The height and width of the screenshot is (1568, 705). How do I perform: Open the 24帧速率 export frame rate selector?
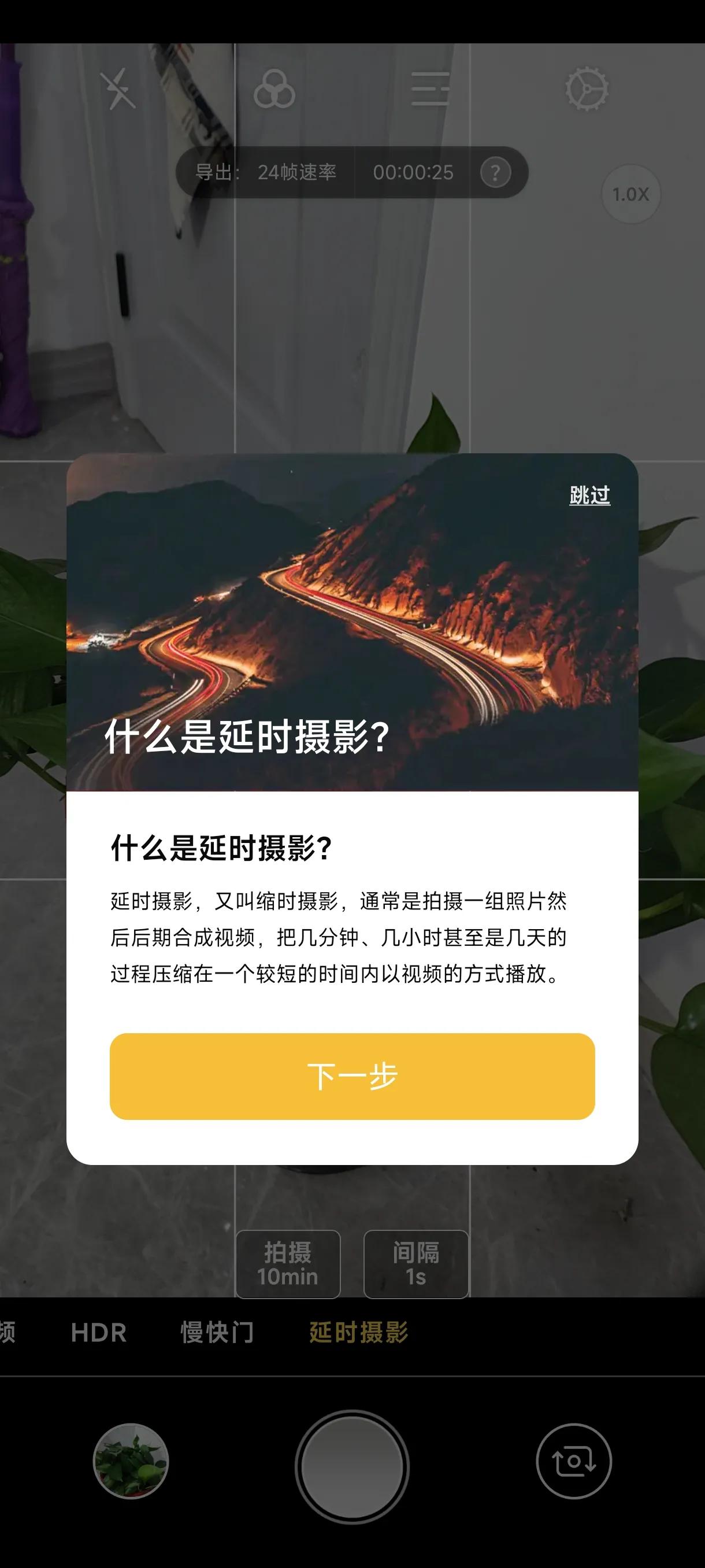point(299,173)
